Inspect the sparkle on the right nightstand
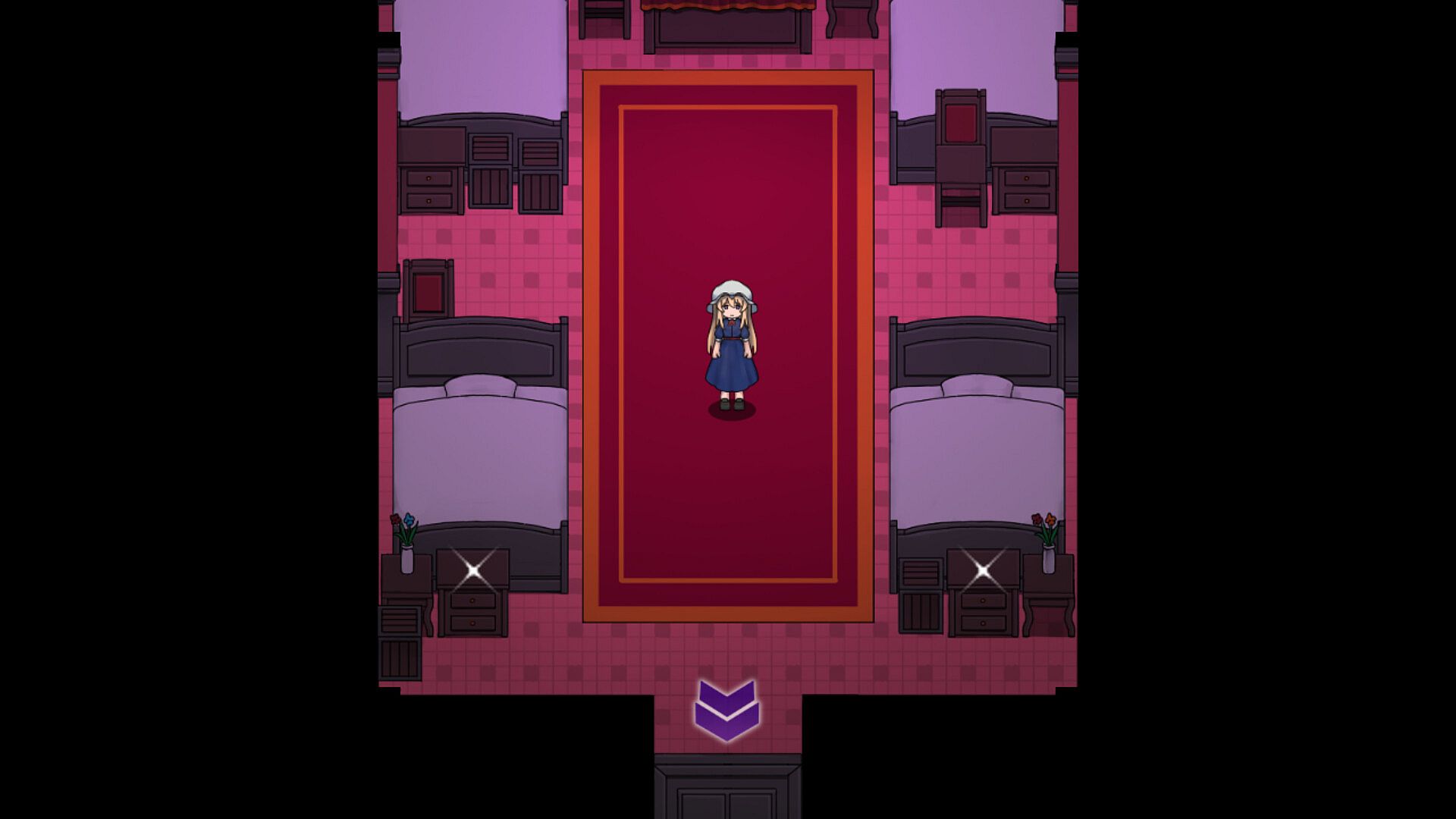1456x819 pixels. 983,570
